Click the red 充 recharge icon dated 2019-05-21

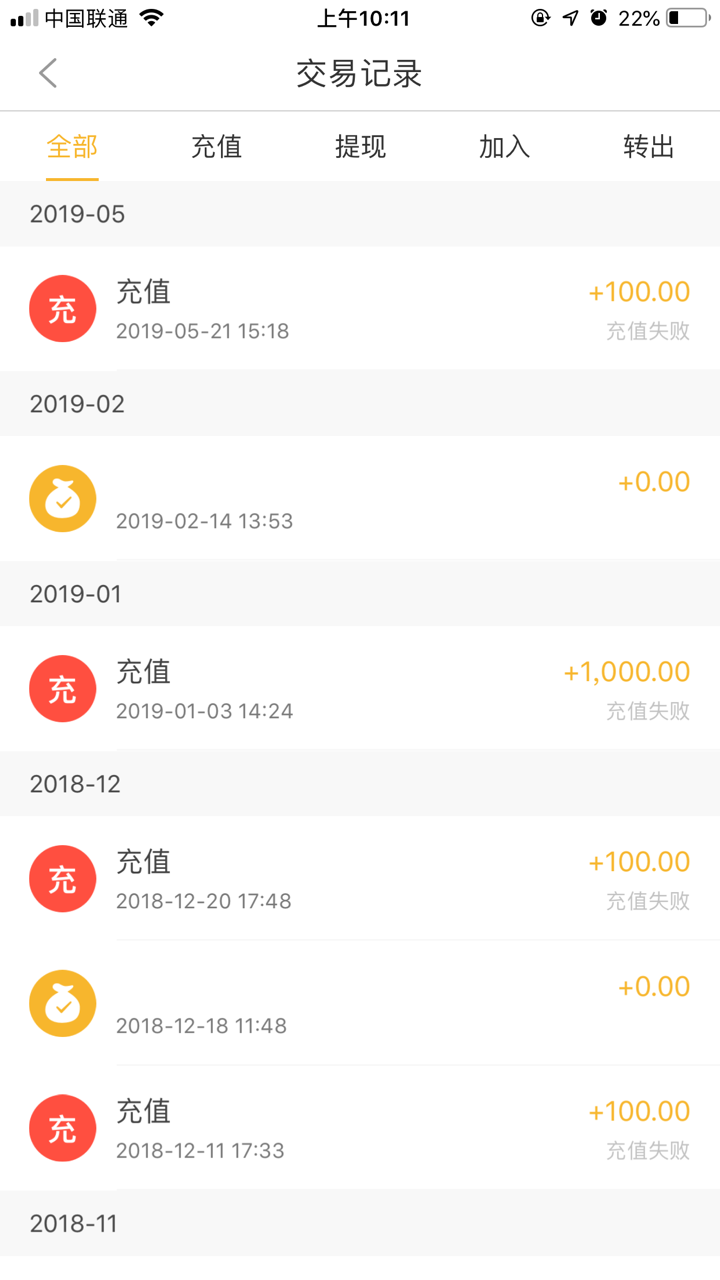[x=62, y=308]
